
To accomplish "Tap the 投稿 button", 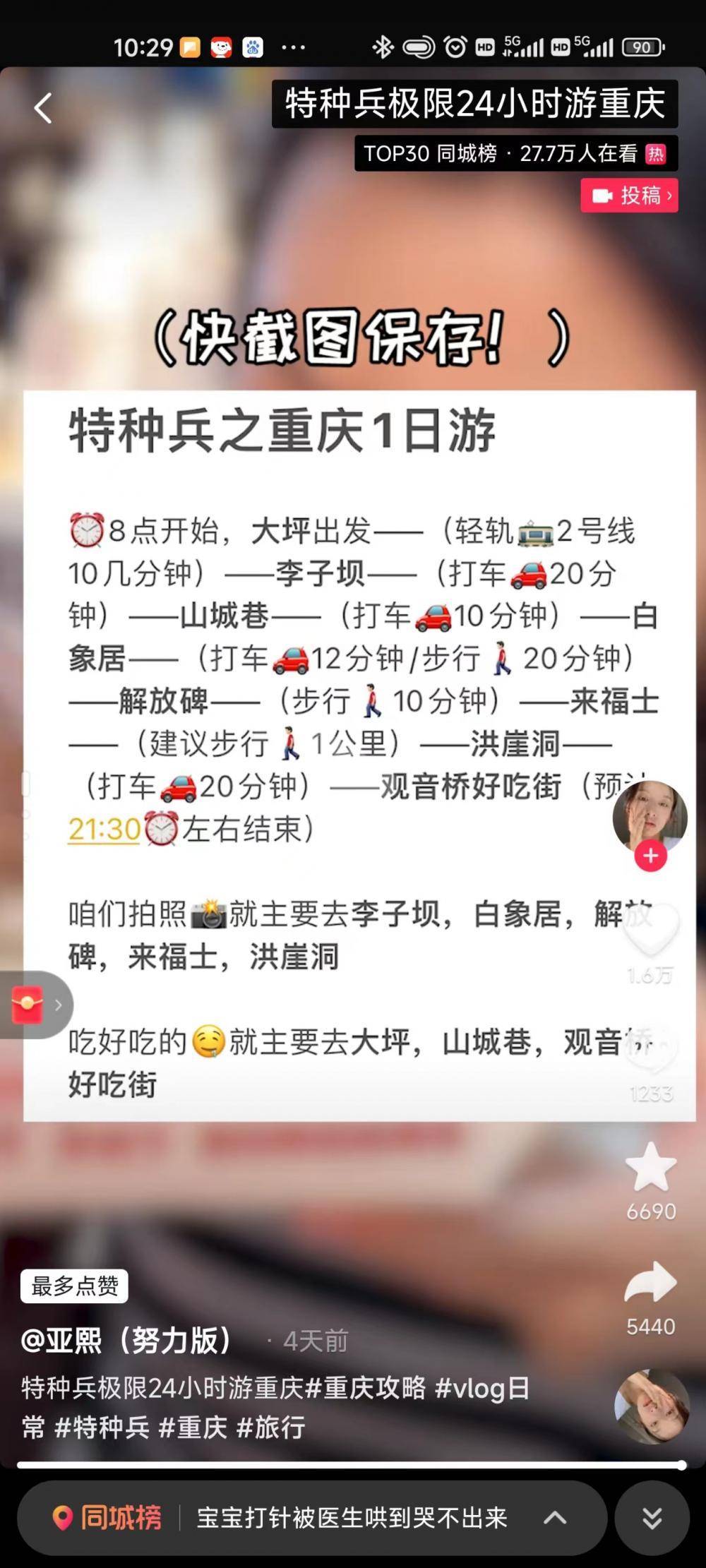I will click(630, 196).
